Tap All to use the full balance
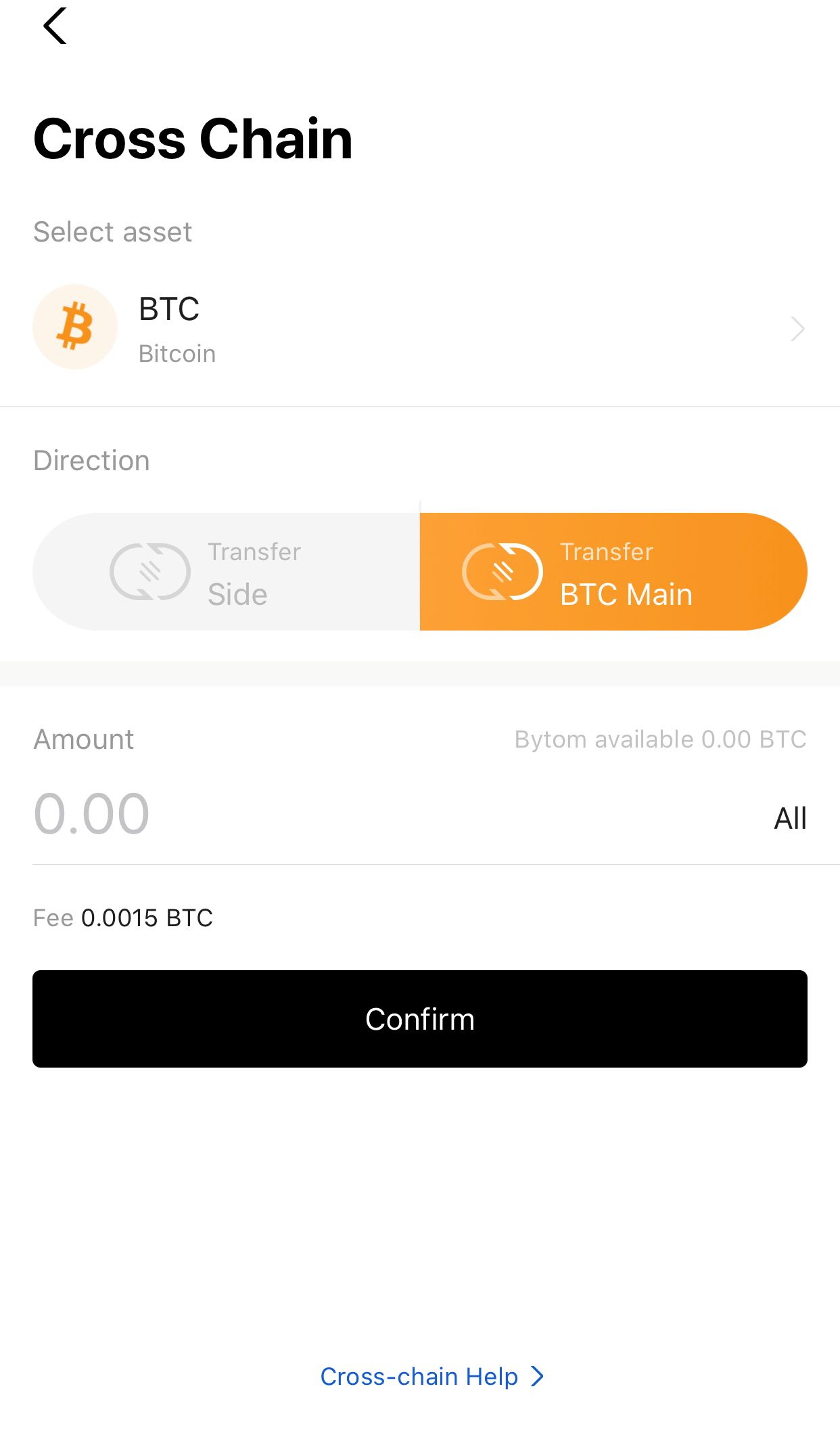840x1437 pixels. (x=790, y=818)
